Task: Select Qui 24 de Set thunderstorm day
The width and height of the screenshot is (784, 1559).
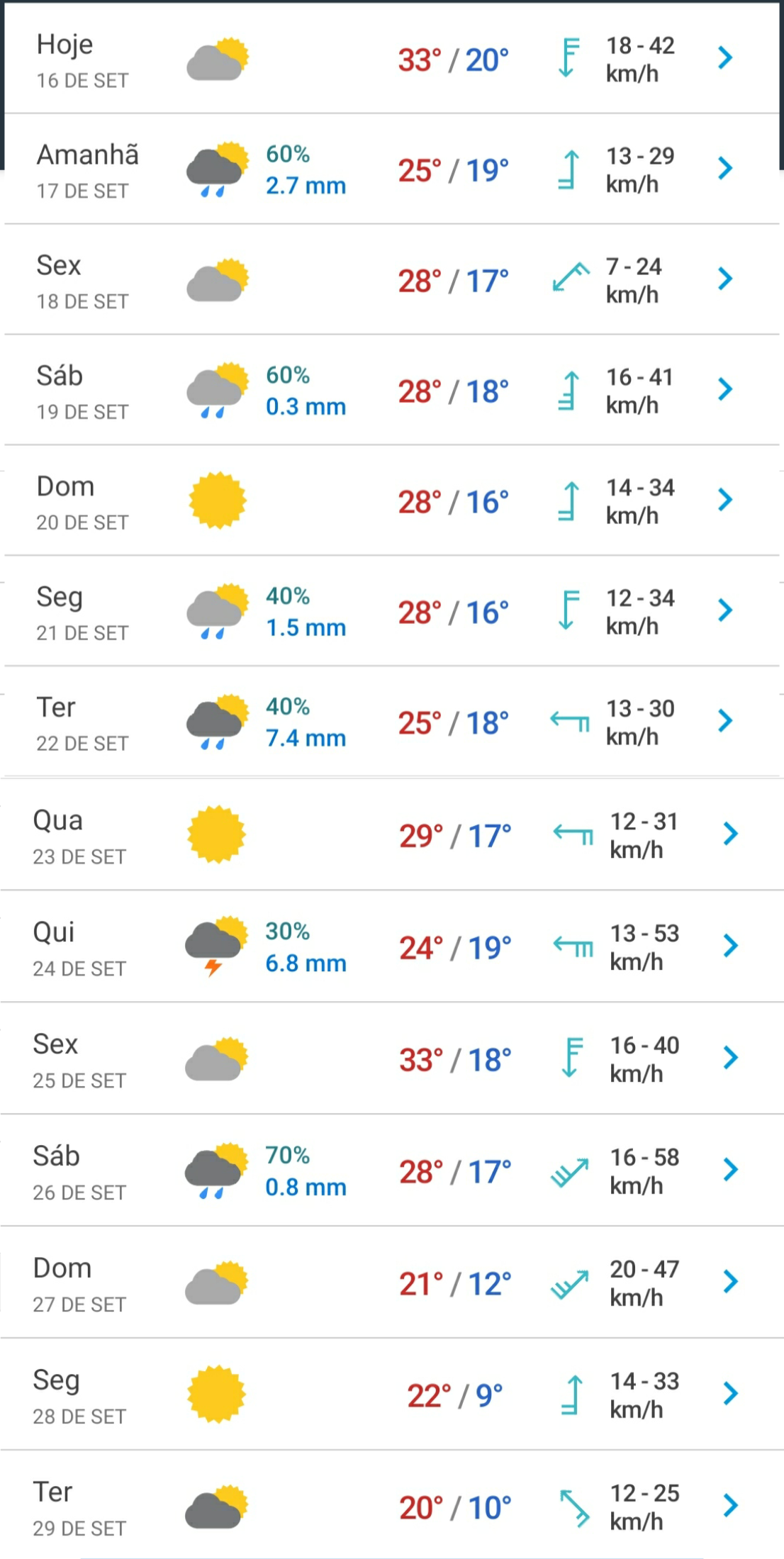Action: (x=392, y=946)
